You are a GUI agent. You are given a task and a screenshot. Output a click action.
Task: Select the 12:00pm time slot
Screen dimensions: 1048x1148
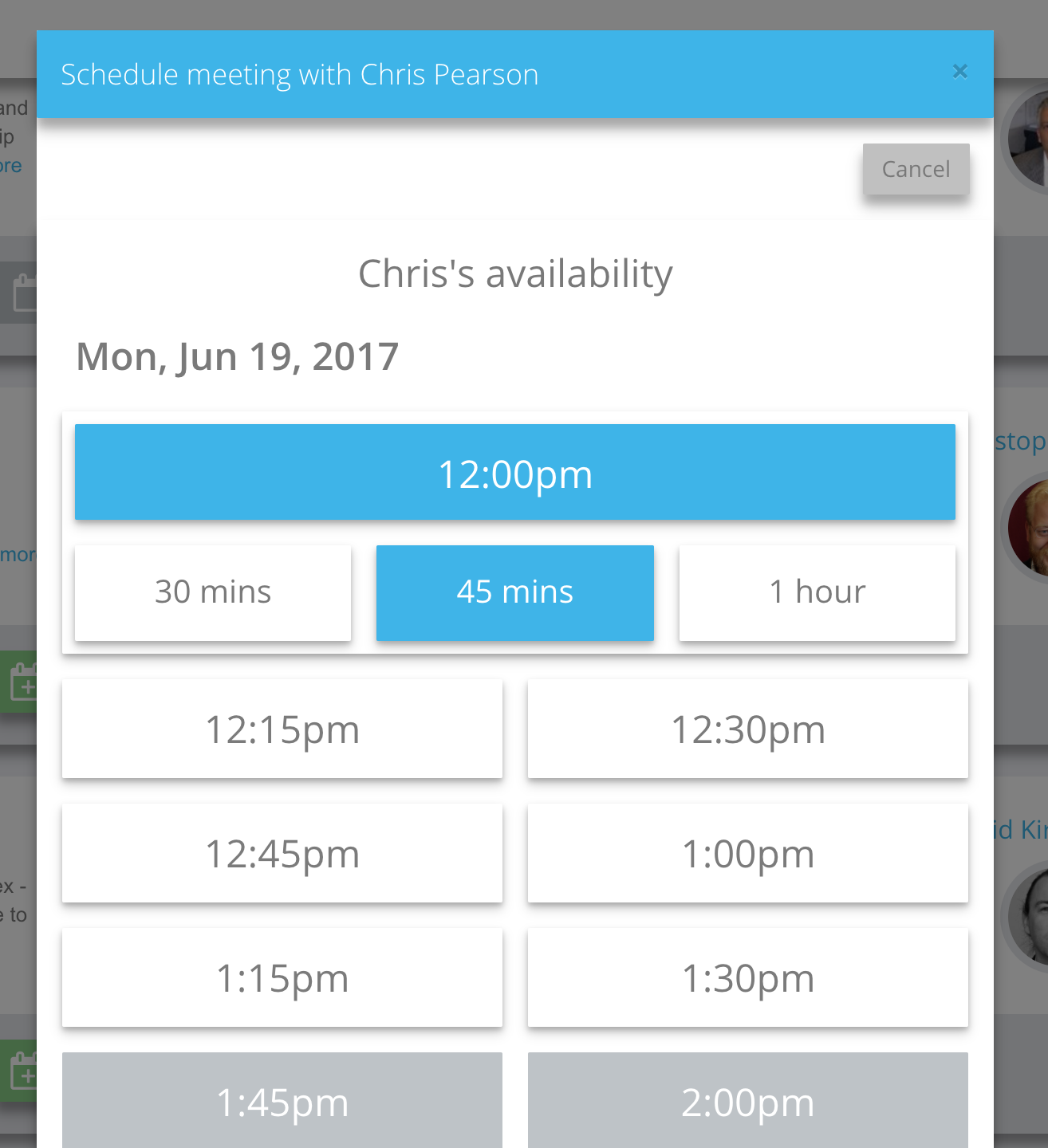click(x=515, y=473)
